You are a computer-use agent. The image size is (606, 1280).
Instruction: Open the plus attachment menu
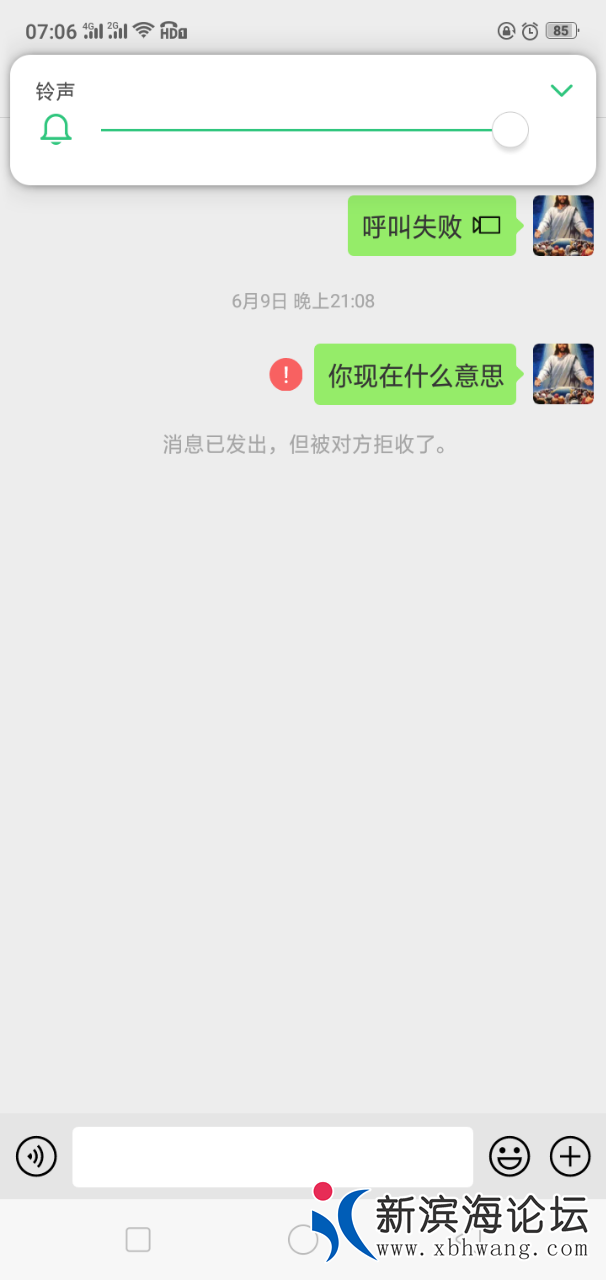[570, 1157]
